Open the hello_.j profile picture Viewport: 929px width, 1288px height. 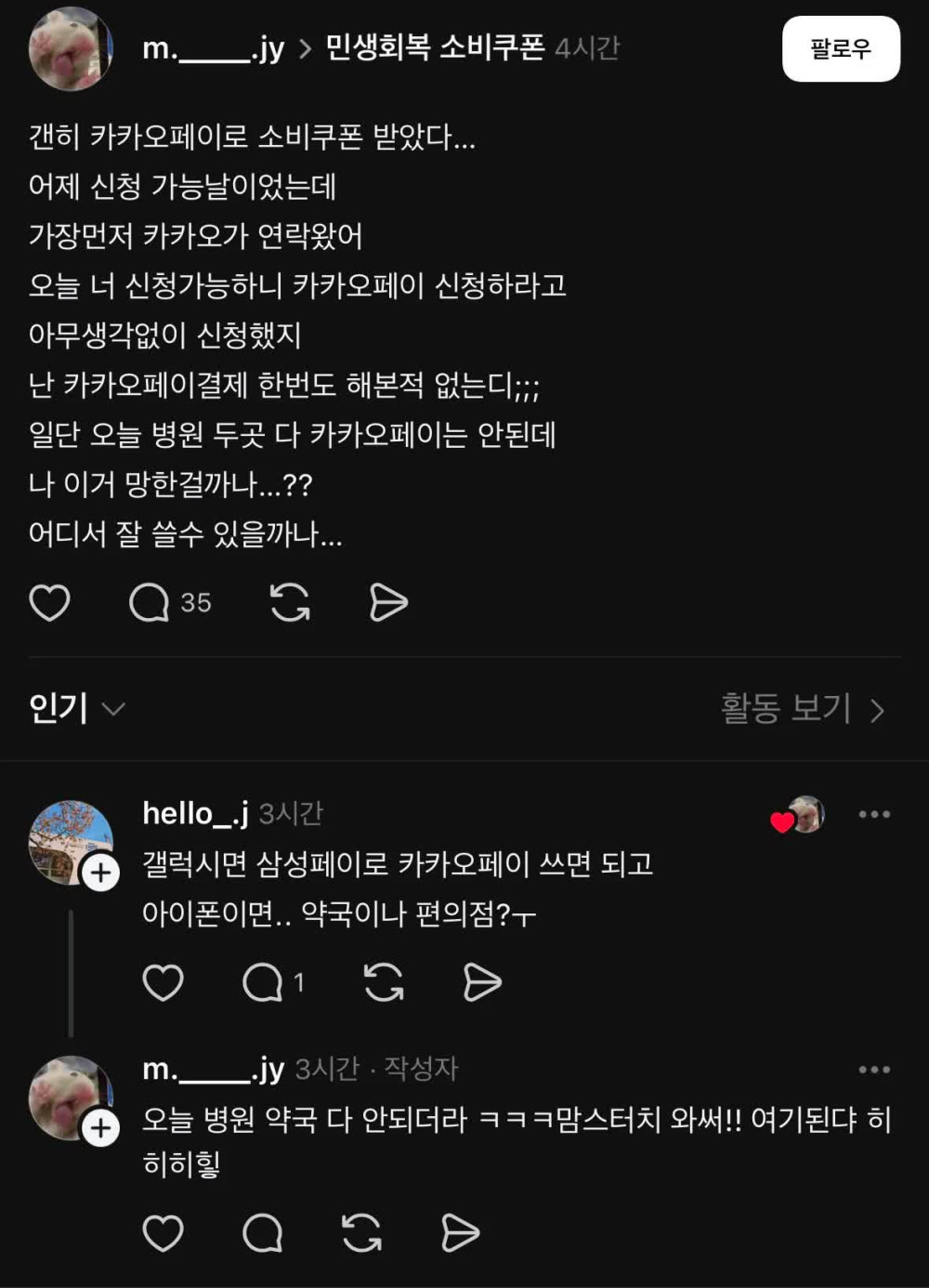click(x=71, y=841)
